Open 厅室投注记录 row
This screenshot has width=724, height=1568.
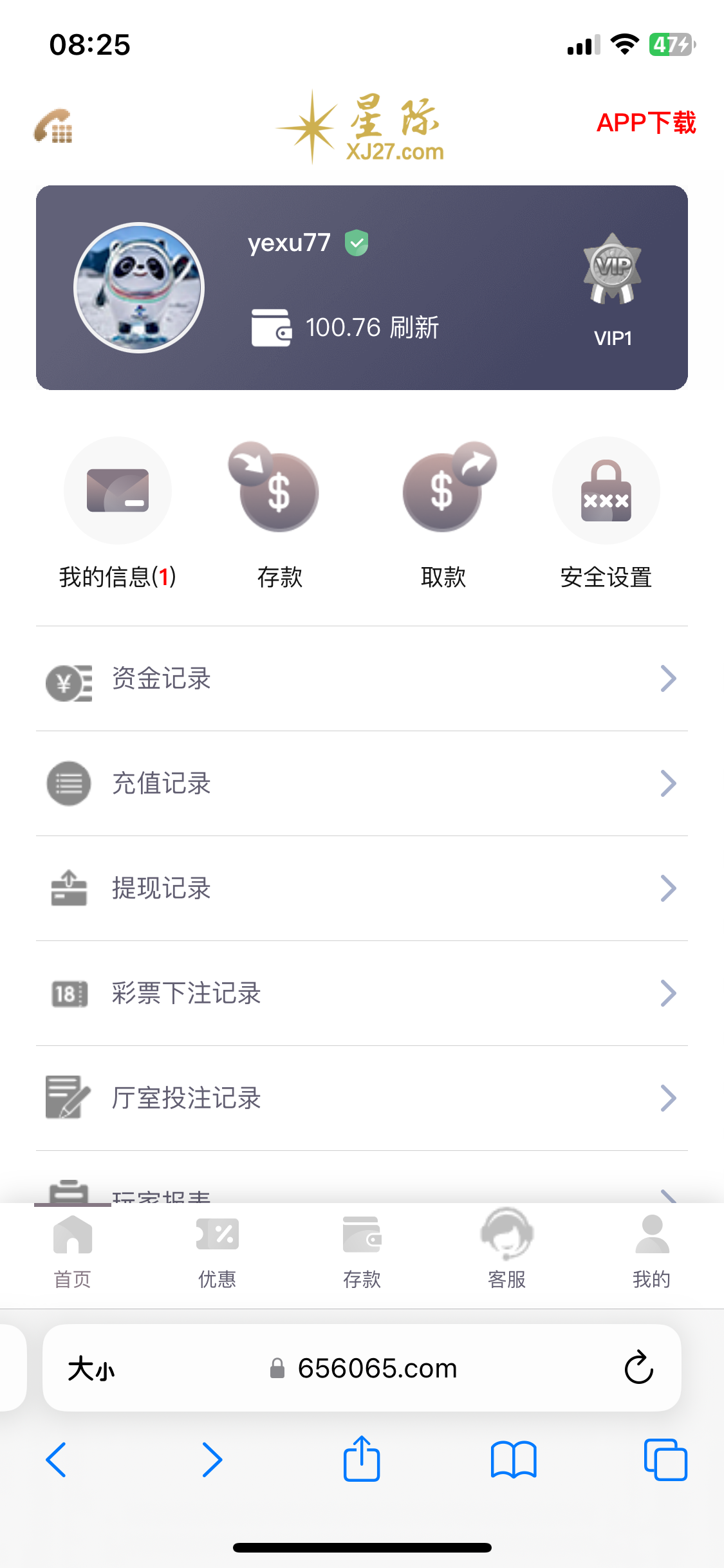pos(362,1098)
